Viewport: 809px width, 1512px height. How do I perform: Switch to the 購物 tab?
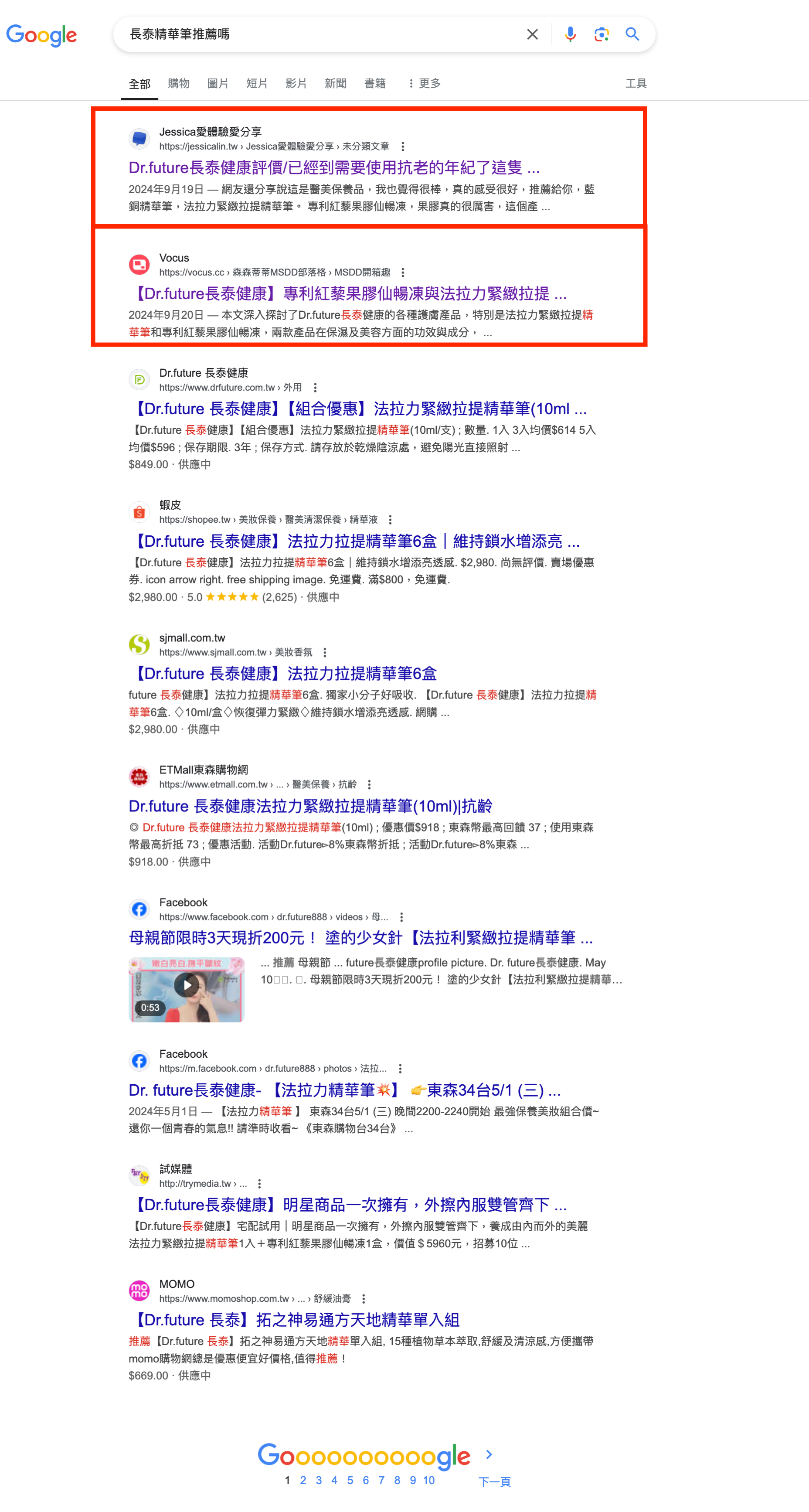178,83
